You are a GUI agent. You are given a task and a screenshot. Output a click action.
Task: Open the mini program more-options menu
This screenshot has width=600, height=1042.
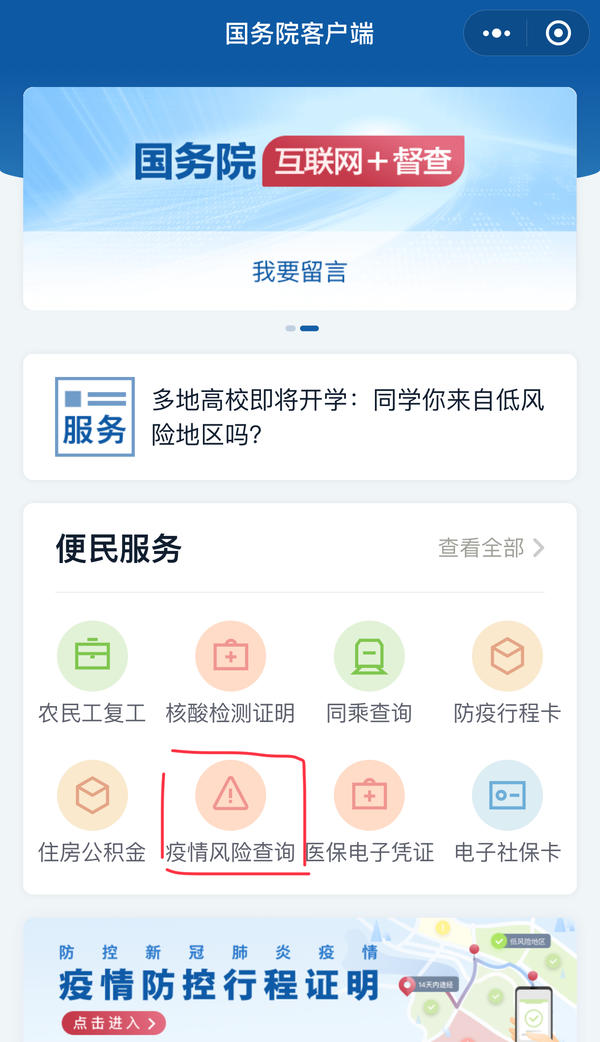click(x=497, y=33)
